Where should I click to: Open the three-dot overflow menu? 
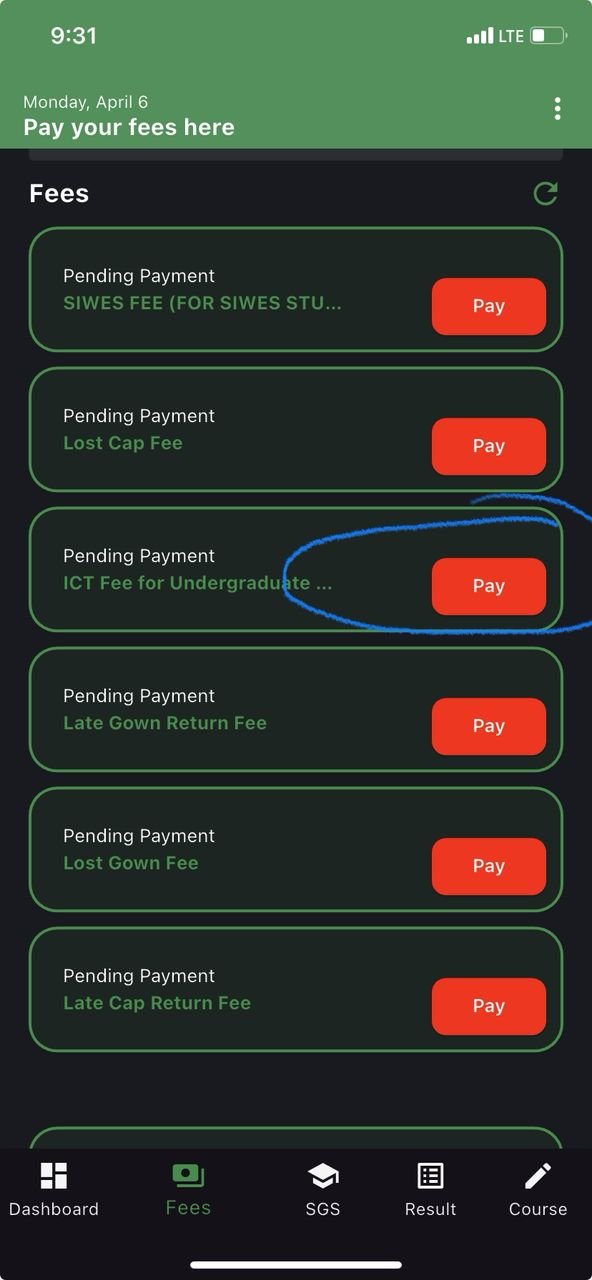coord(557,109)
